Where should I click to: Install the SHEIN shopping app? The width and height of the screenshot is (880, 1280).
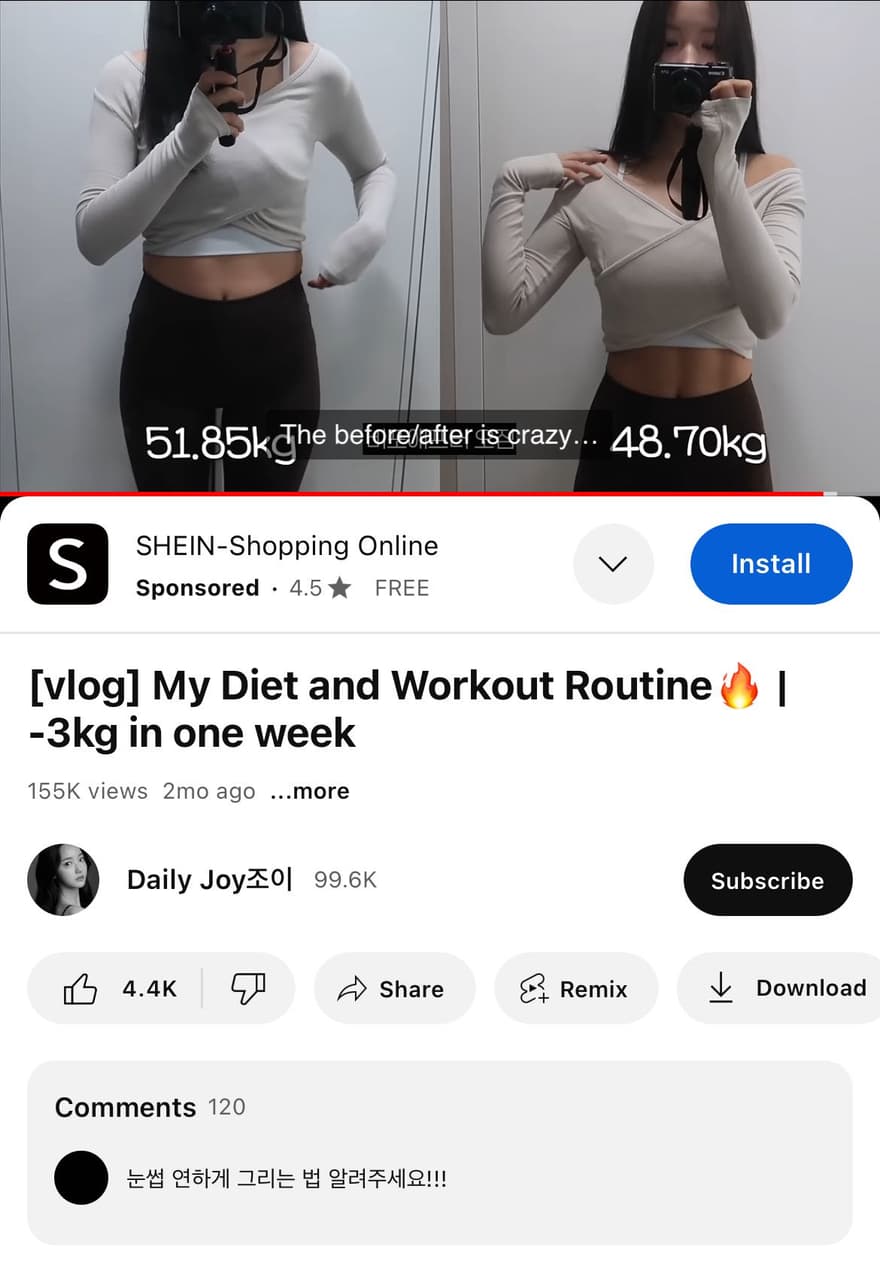pyautogui.click(x=770, y=564)
